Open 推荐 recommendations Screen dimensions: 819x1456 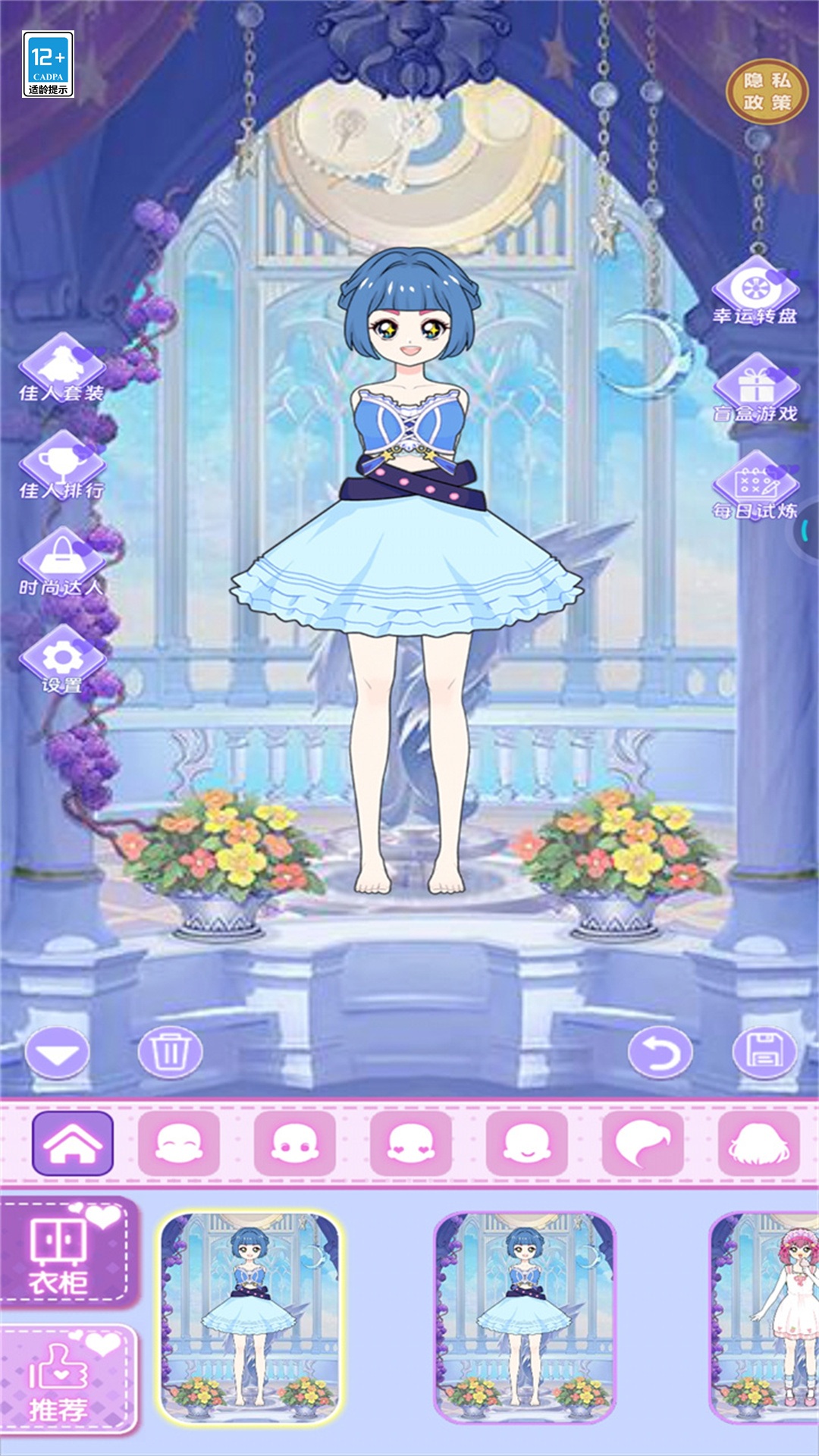70,1380
